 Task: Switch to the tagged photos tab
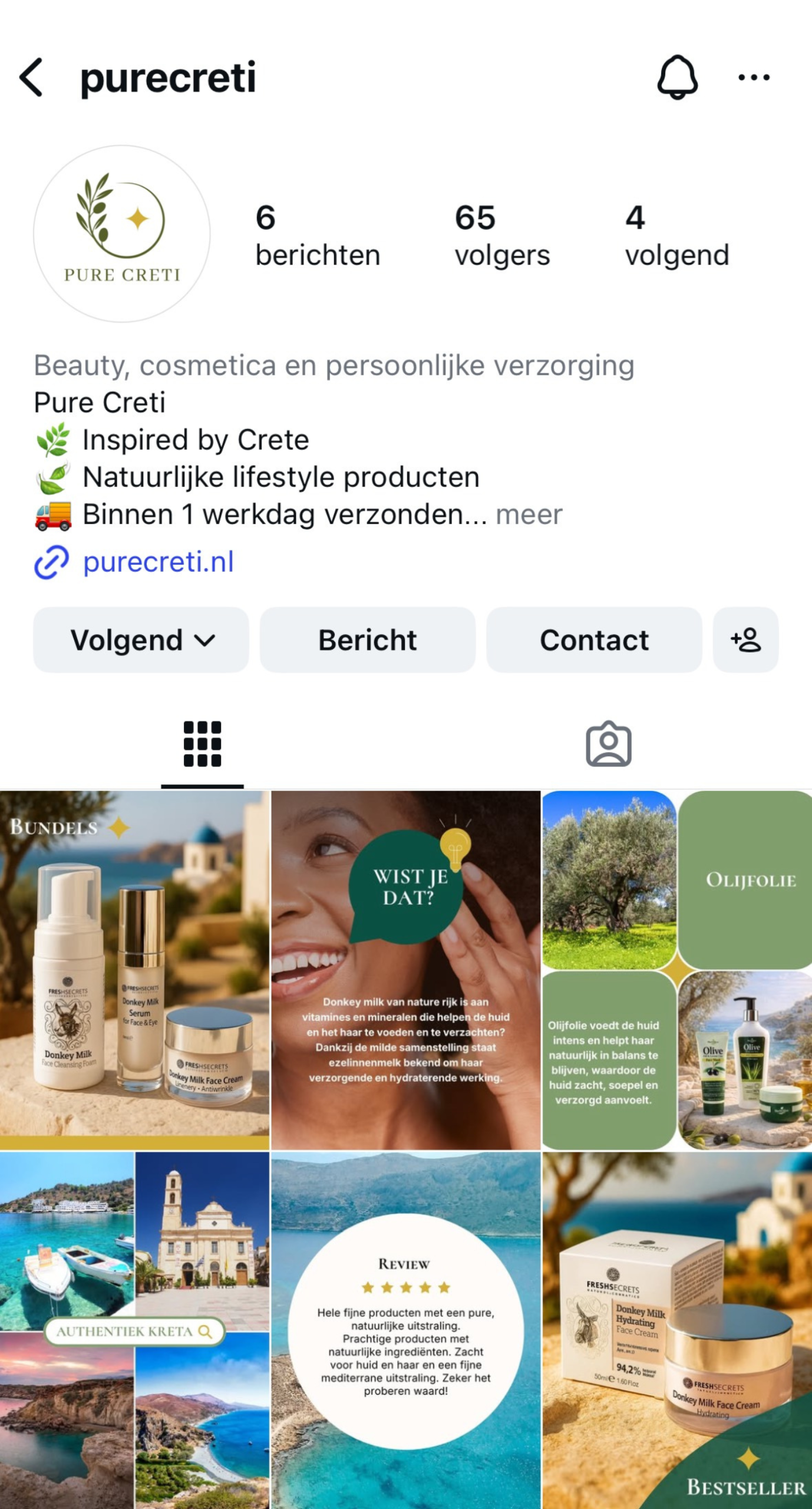[608, 744]
